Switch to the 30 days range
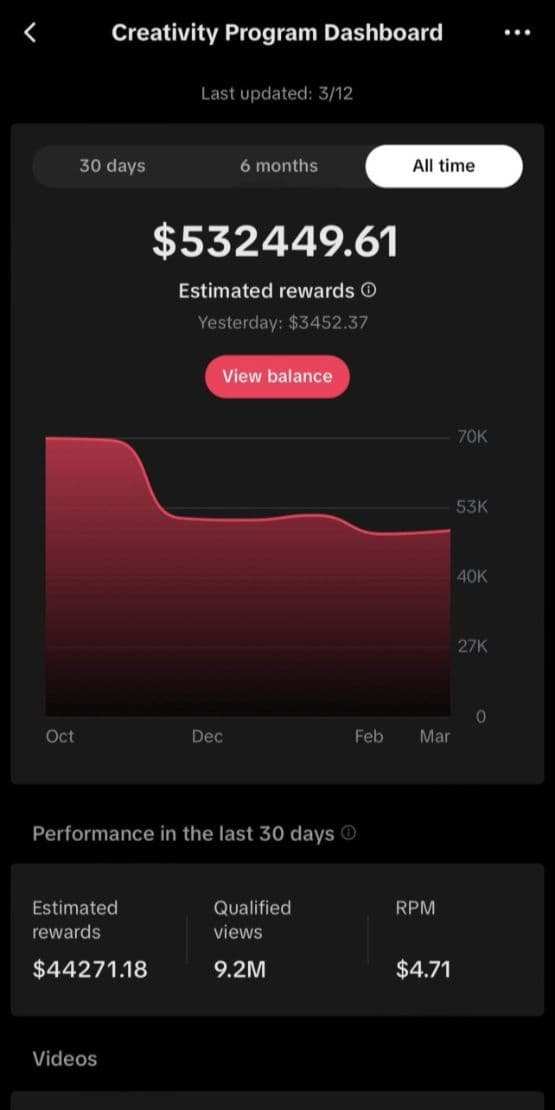 pyautogui.click(x=113, y=166)
